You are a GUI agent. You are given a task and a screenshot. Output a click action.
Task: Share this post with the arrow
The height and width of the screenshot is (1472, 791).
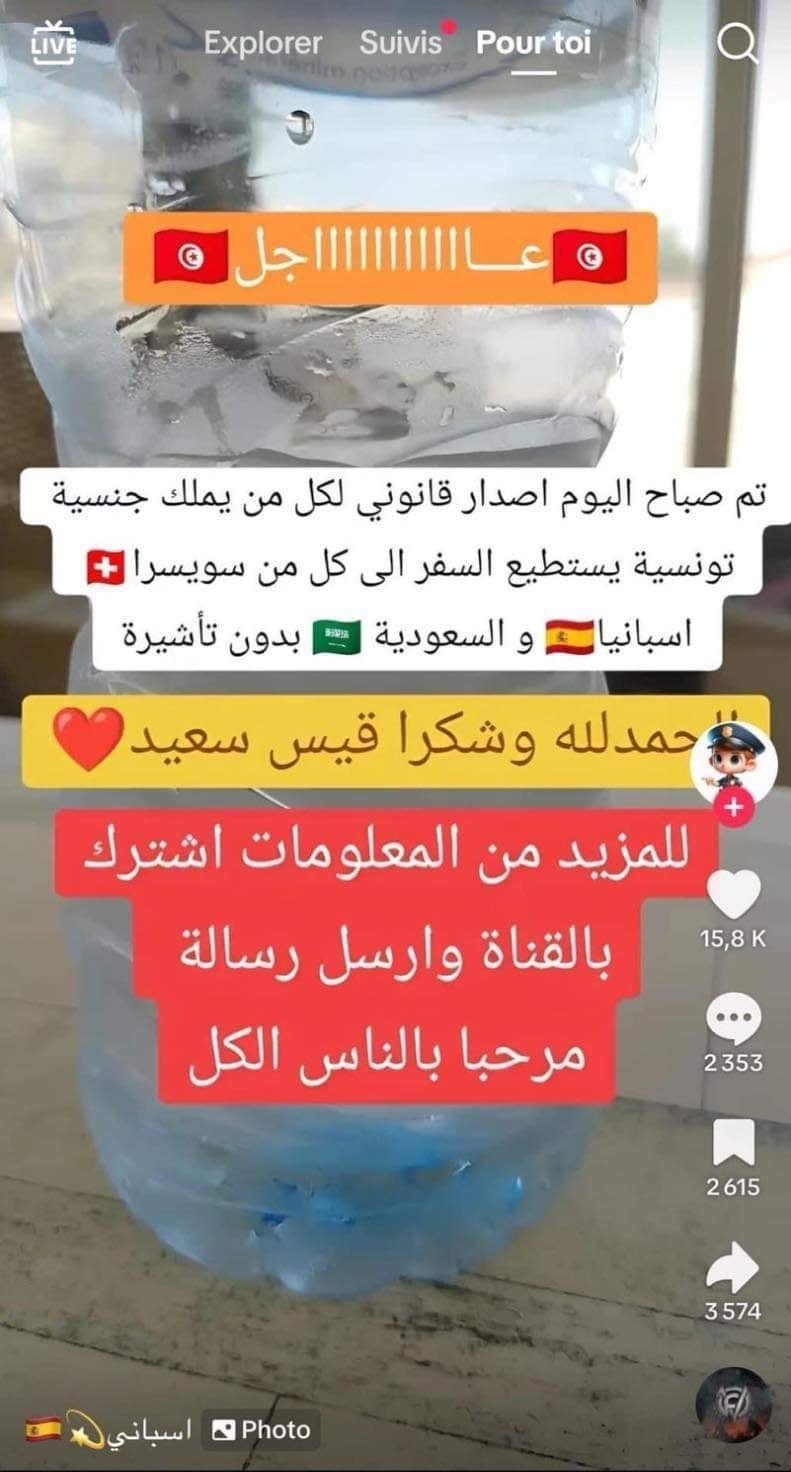(733, 1267)
